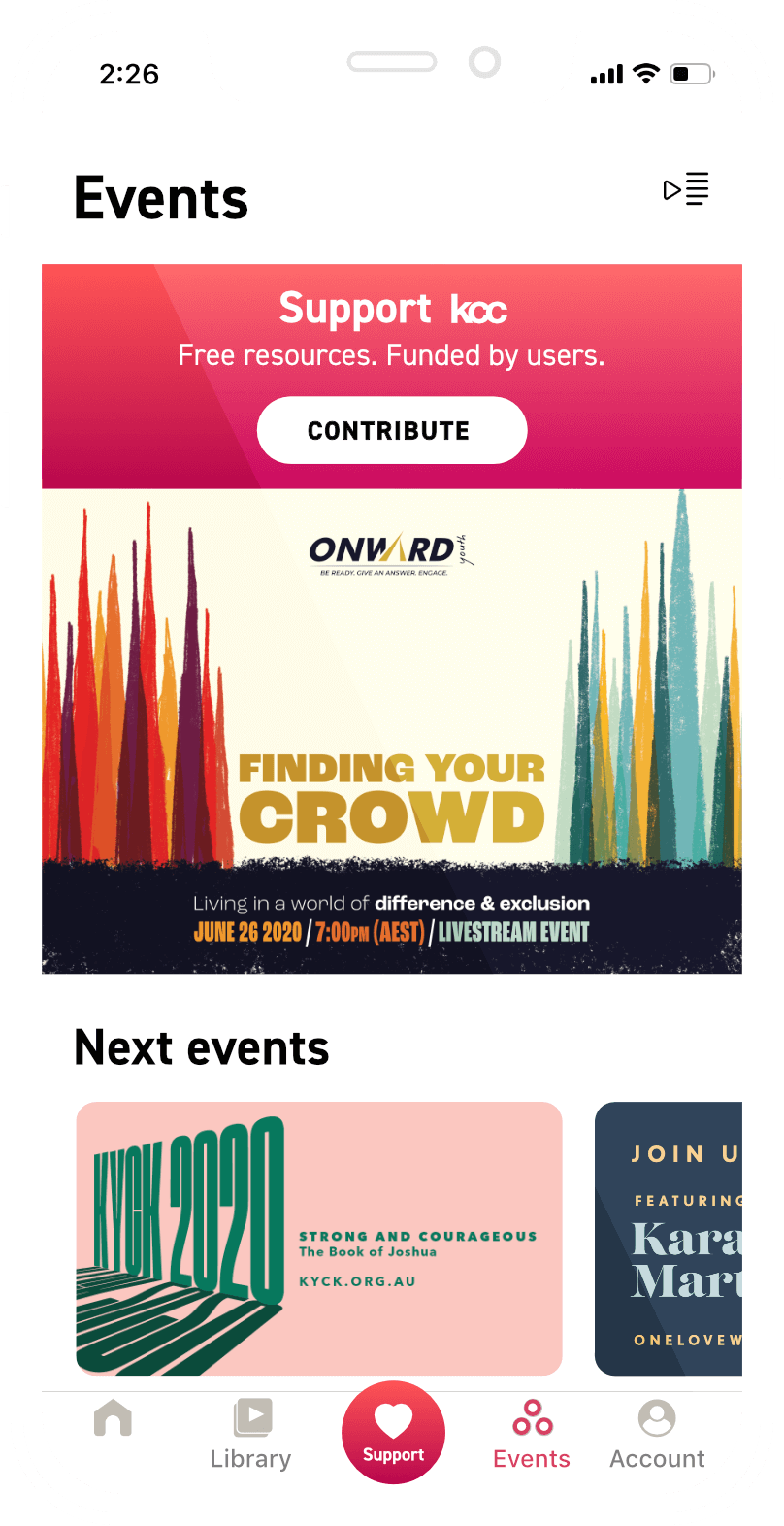784x1526 pixels.
Task: Go to the Home tab
Action: 113,1418
